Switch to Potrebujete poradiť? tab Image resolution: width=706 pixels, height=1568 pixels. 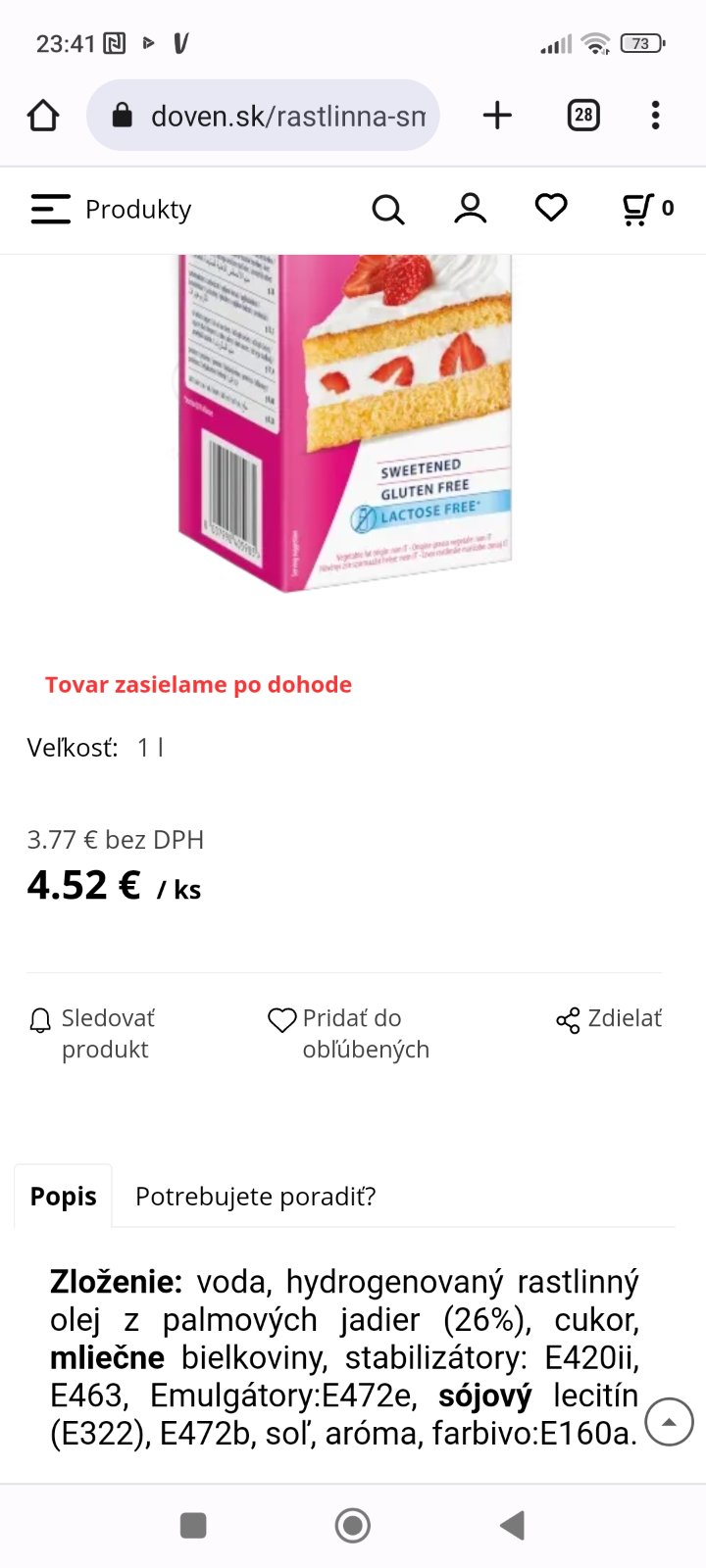[255, 1197]
